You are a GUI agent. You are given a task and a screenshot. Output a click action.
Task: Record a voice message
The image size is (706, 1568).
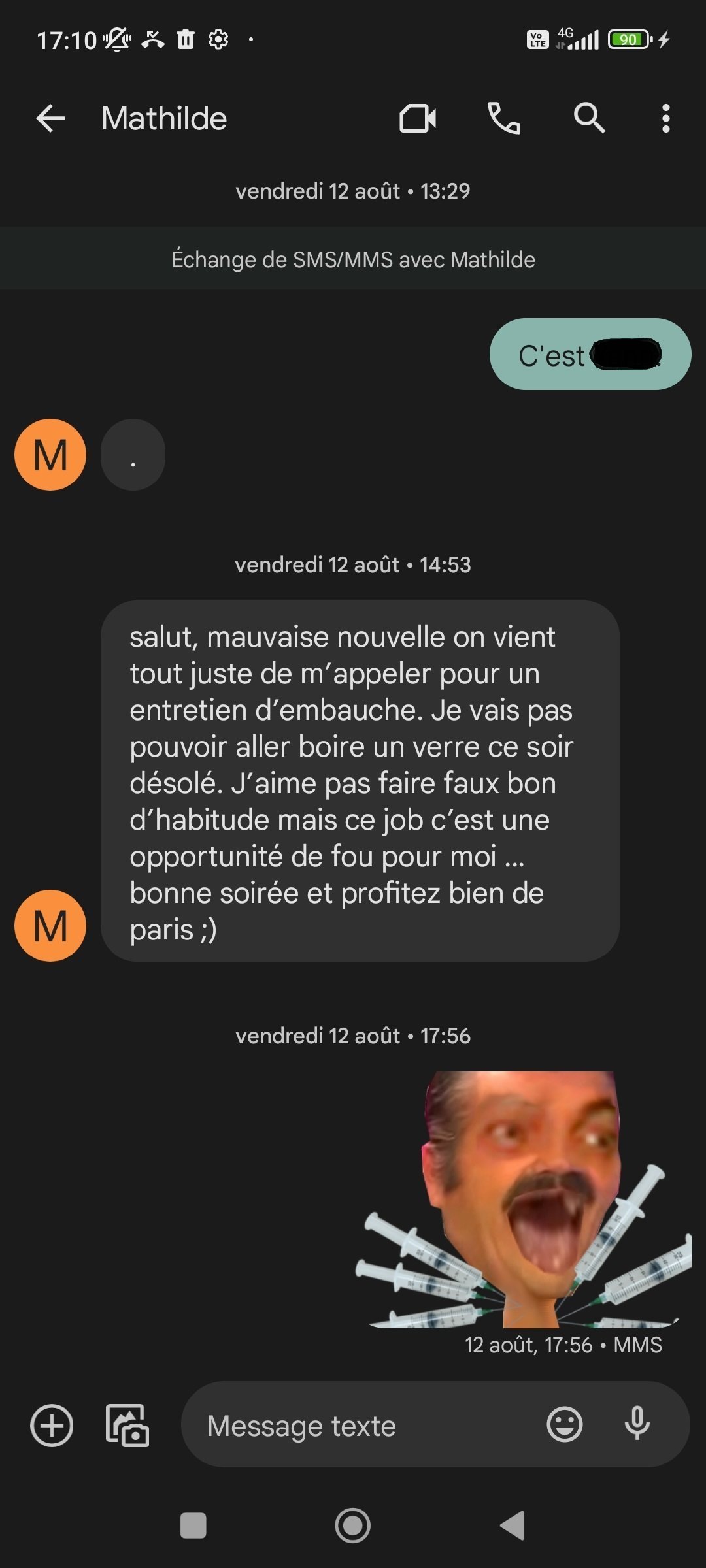(637, 1425)
